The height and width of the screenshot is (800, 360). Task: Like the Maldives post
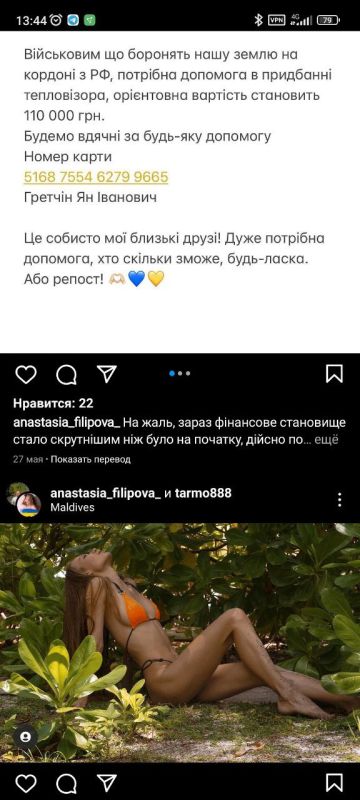point(25,782)
